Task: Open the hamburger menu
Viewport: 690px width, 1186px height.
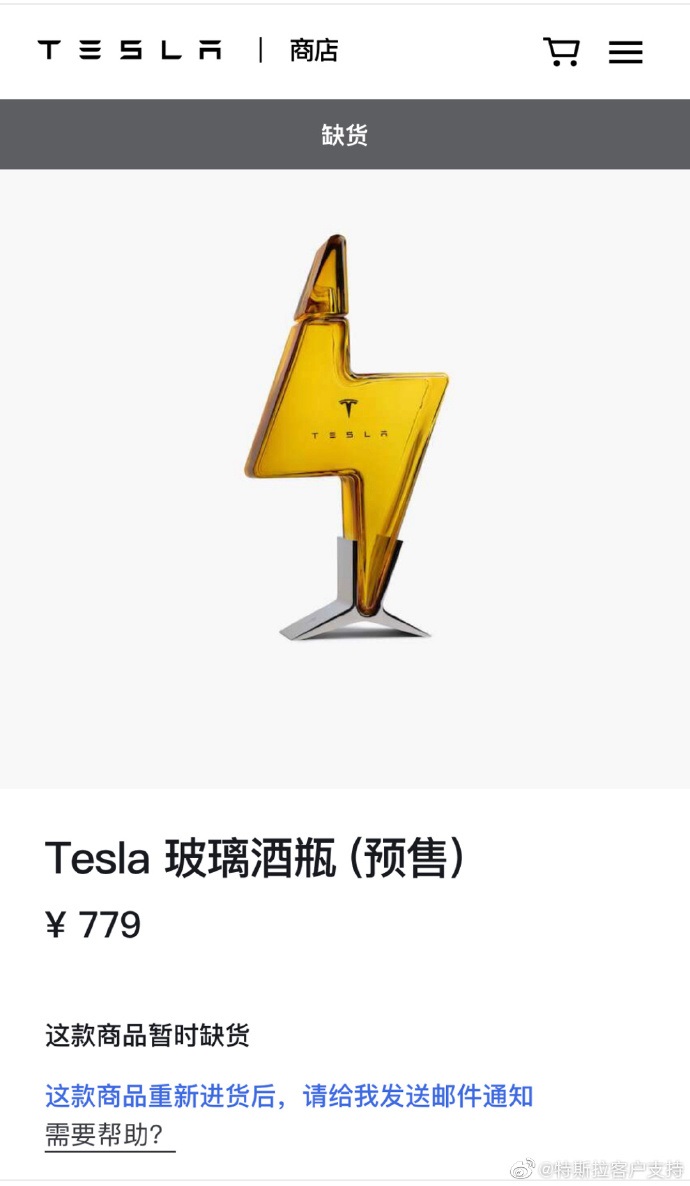Action: pyautogui.click(x=625, y=52)
